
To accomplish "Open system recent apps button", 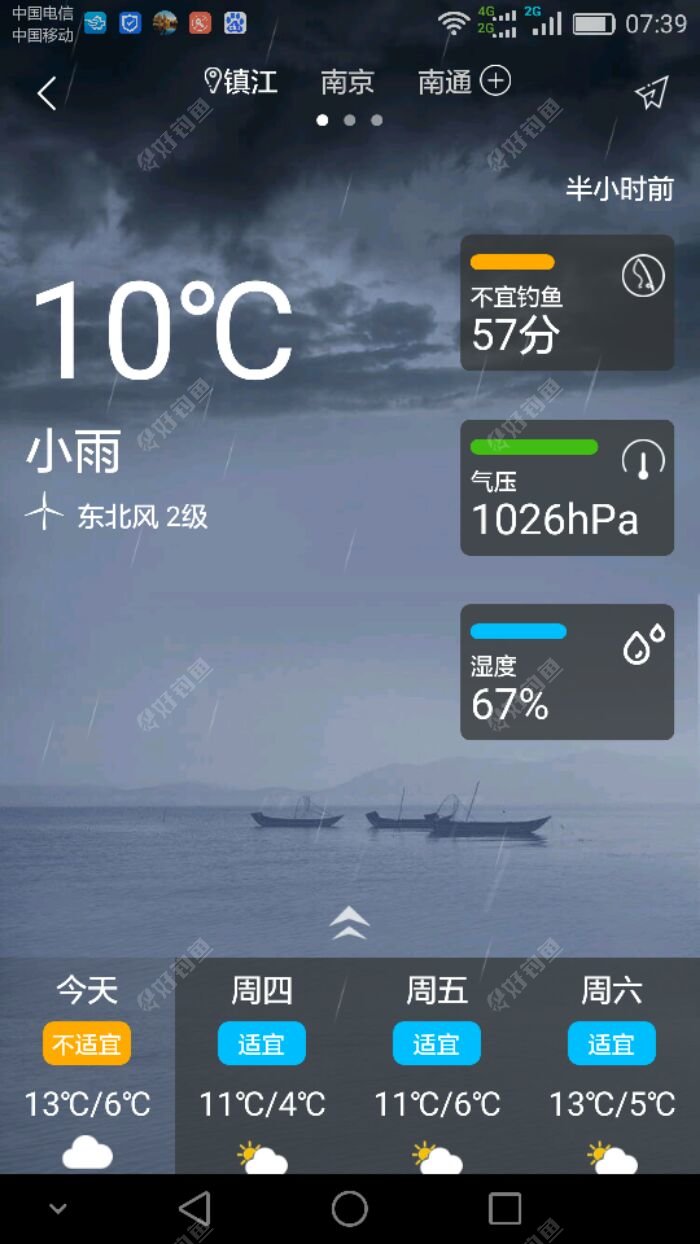I will (505, 1208).
